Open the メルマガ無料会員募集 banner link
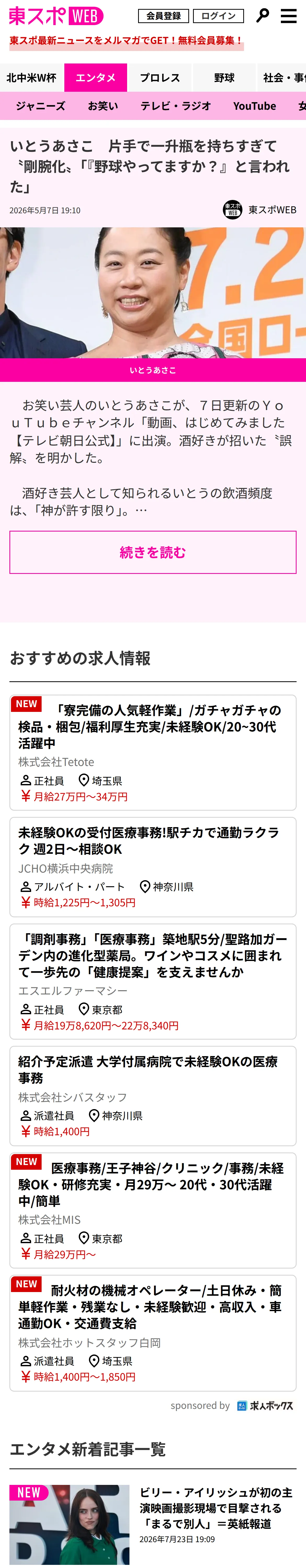This screenshot has width=306, height=1568. click(x=126, y=40)
